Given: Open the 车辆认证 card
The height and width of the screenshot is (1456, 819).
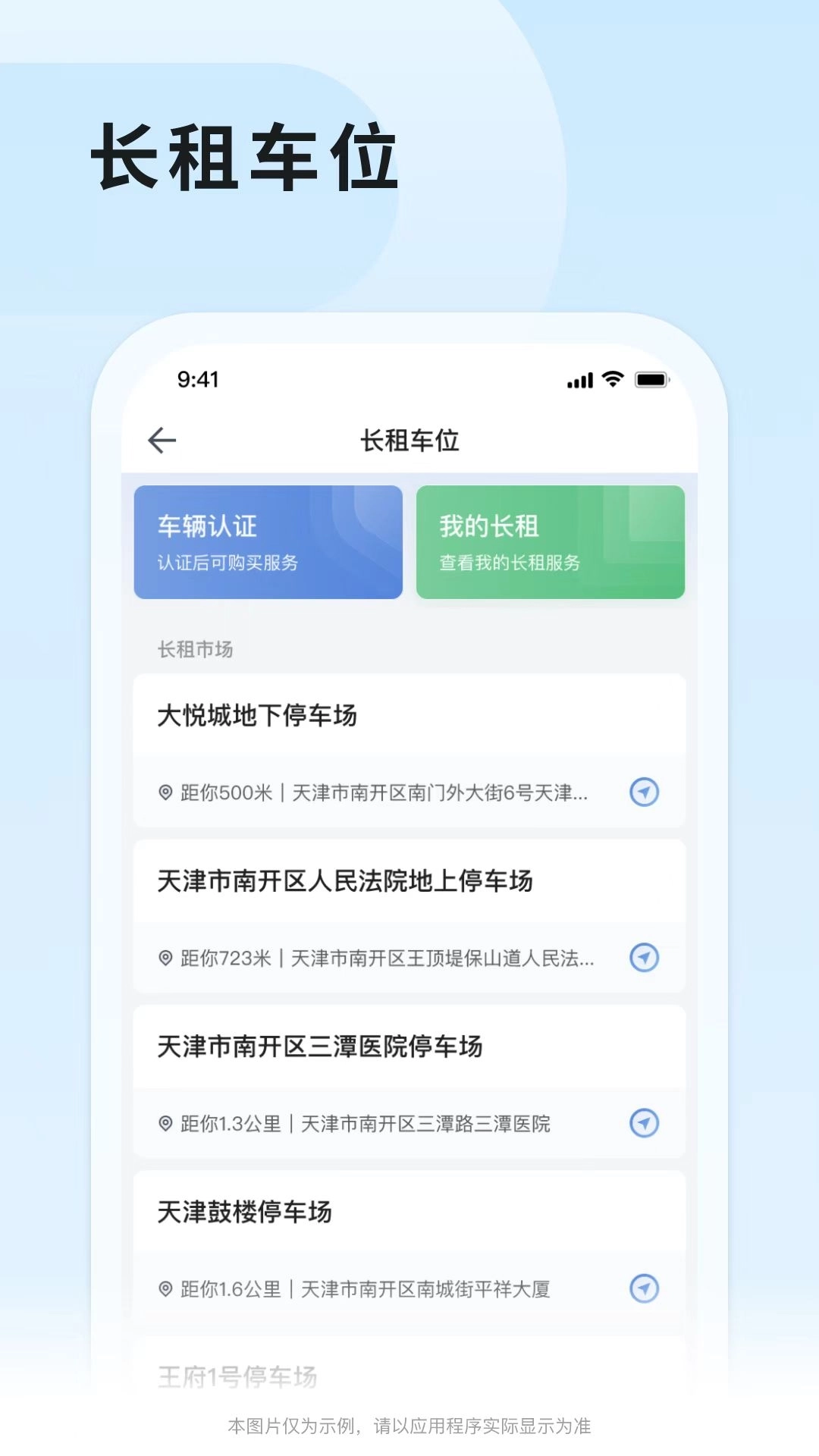Looking at the screenshot, I should (268, 541).
